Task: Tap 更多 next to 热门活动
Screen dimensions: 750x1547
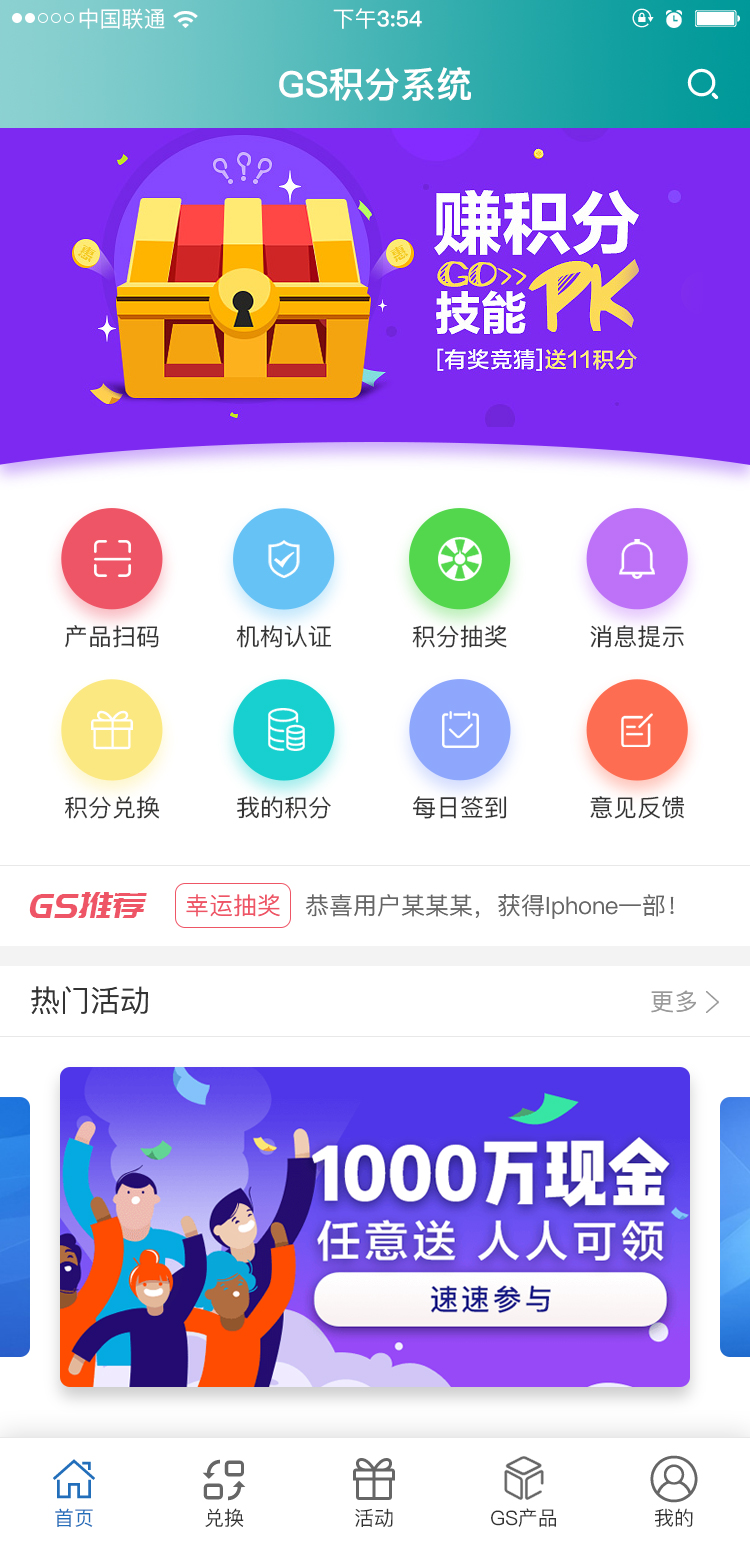Action: pyautogui.click(x=685, y=1002)
